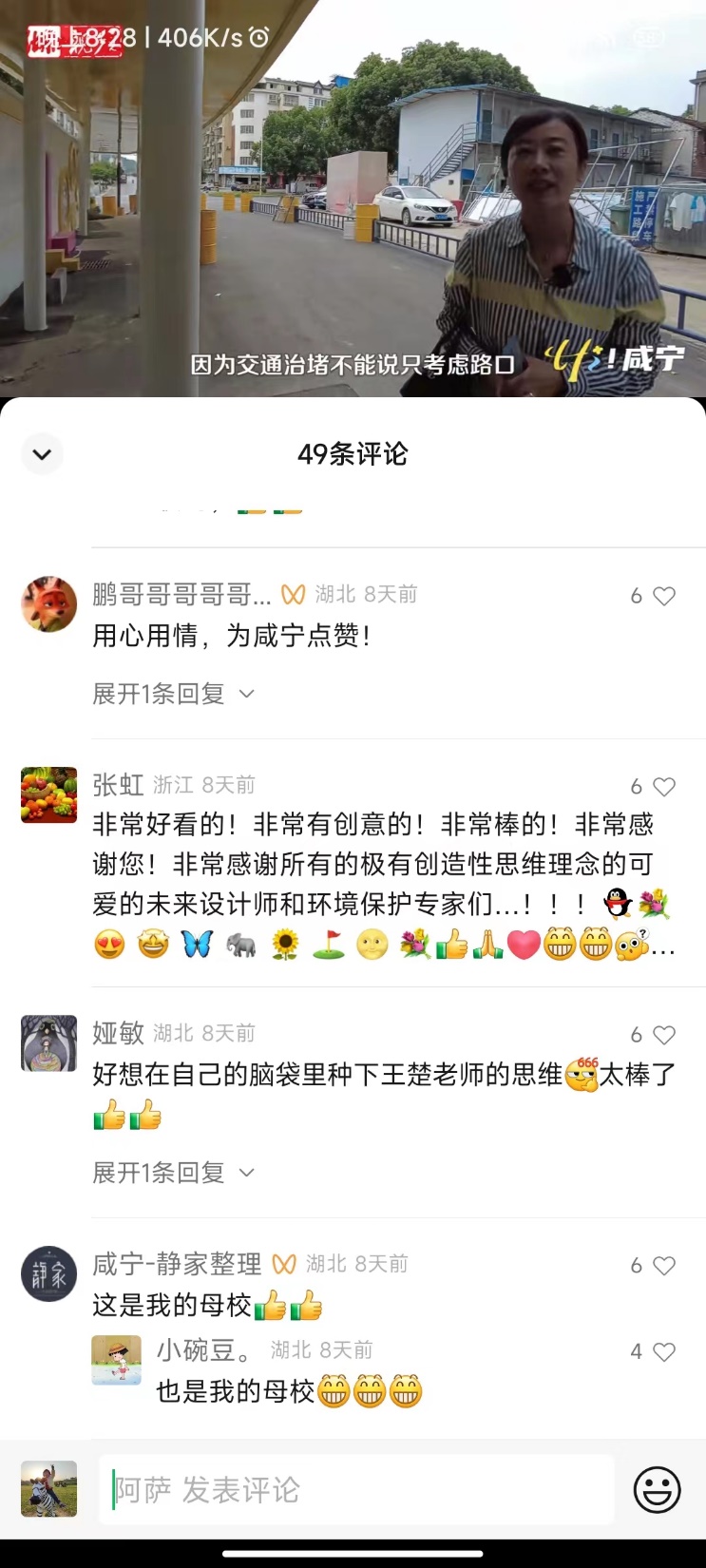This screenshot has height=1568, width=706.
Task: View 娅敏's profile avatar
Action: (x=48, y=1042)
